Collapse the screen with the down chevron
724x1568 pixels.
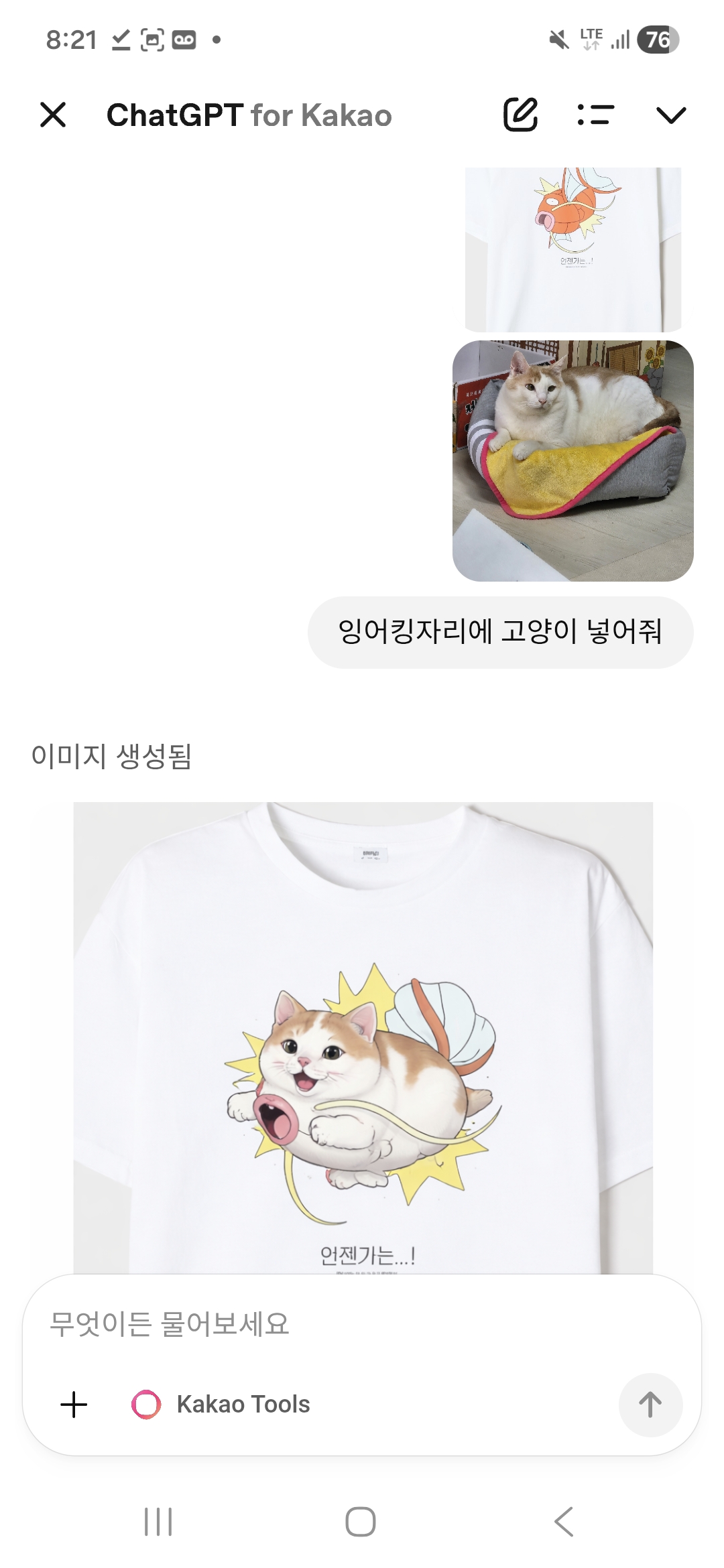pyautogui.click(x=671, y=115)
